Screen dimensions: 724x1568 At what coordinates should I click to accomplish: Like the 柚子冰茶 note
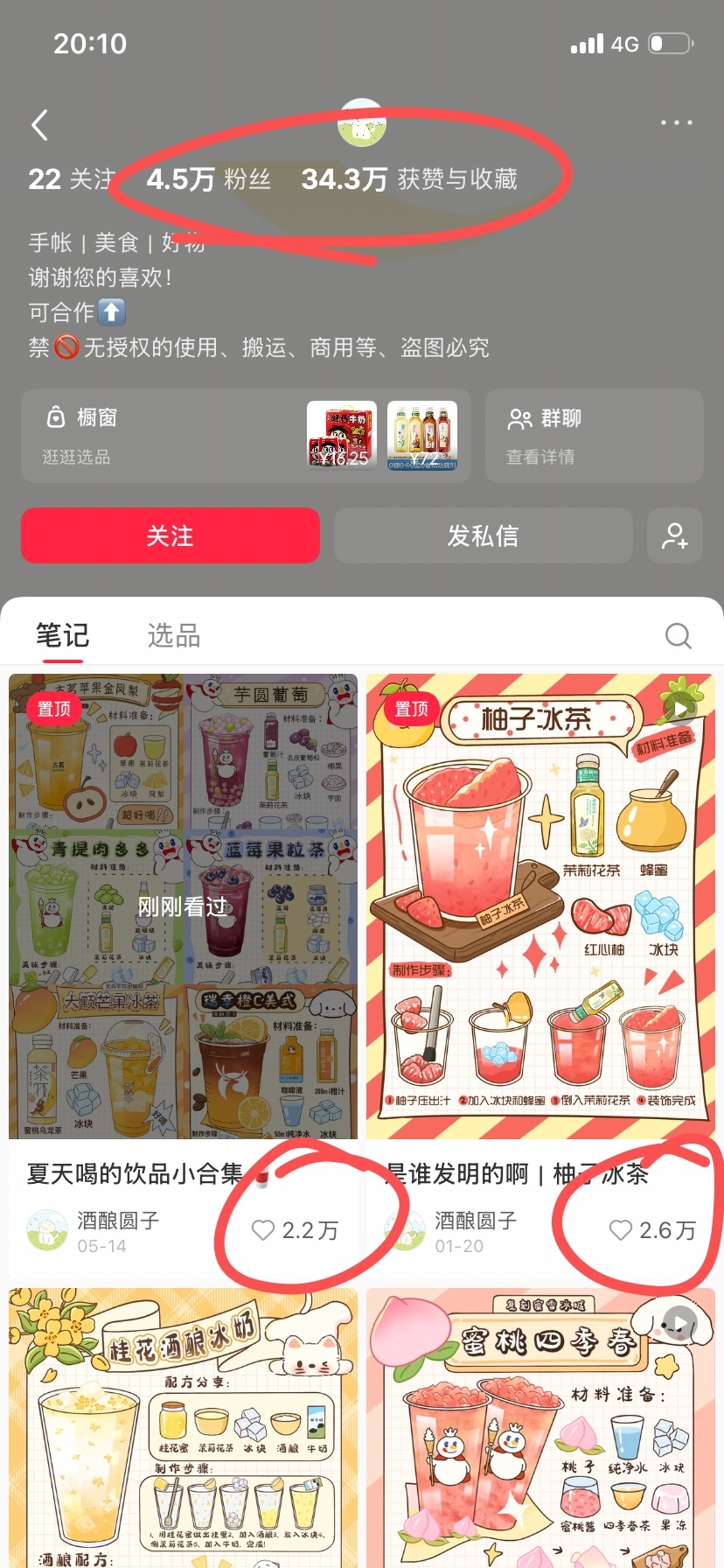pyautogui.click(x=652, y=1230)
